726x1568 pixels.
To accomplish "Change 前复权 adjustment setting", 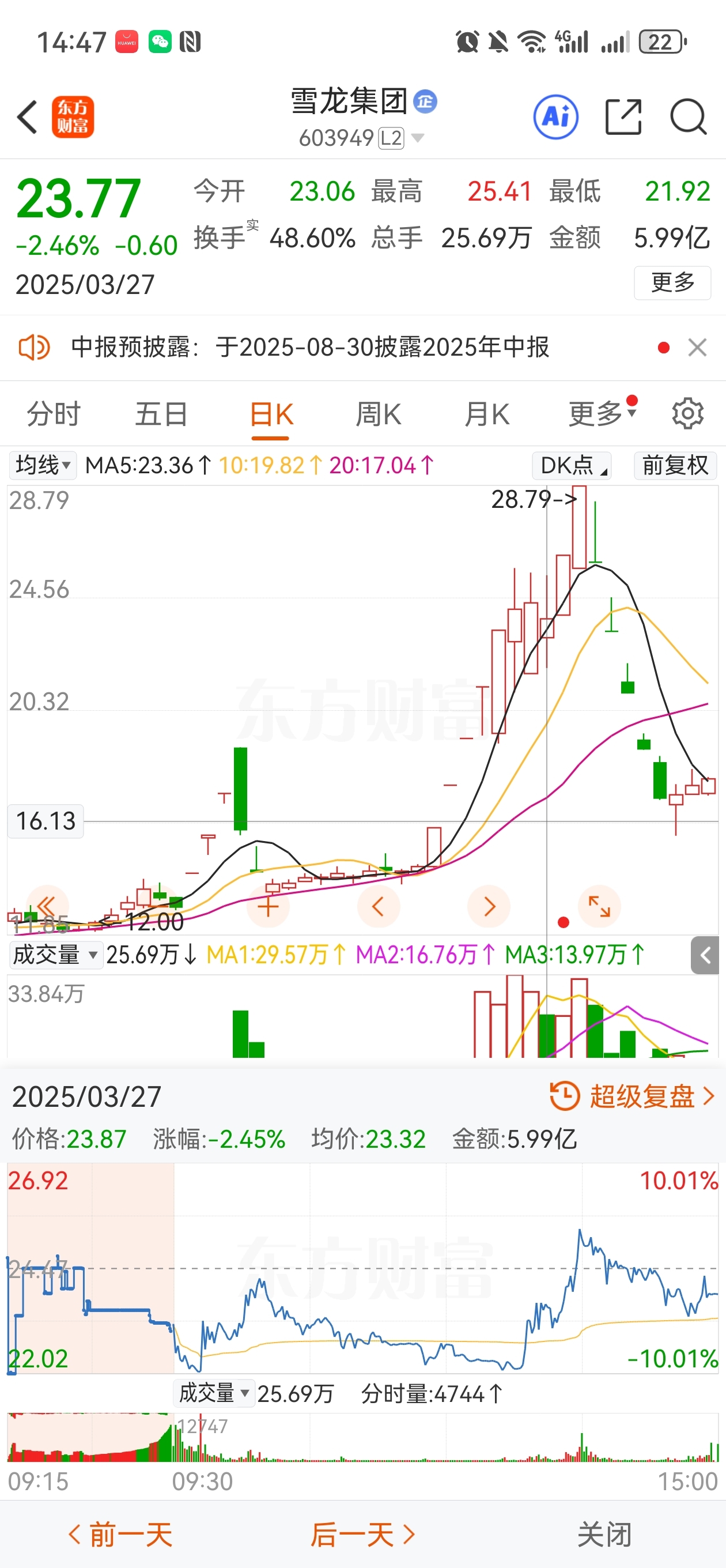I will coord(675,466).
